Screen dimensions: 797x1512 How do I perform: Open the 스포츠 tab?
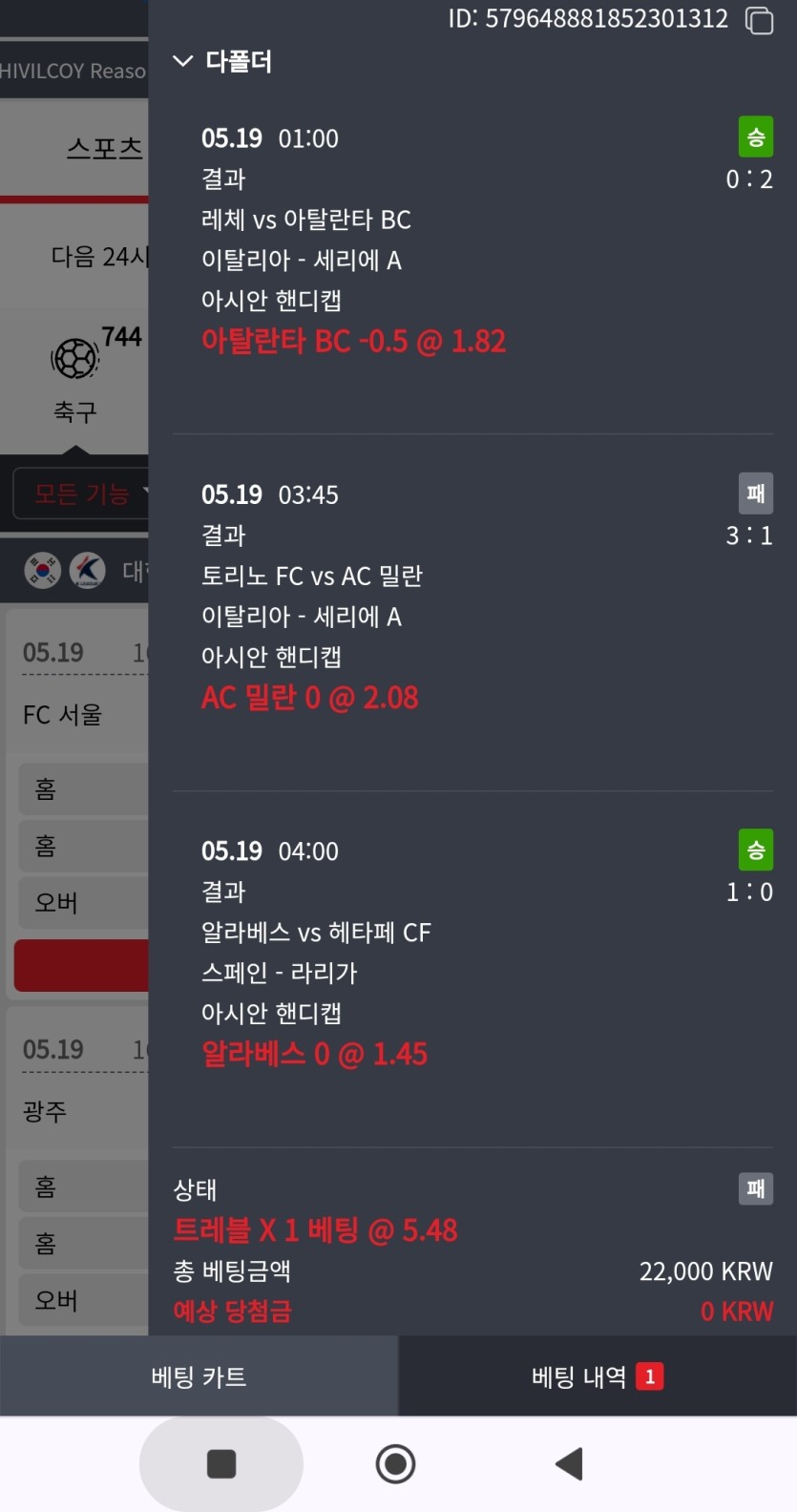(103, 148)
